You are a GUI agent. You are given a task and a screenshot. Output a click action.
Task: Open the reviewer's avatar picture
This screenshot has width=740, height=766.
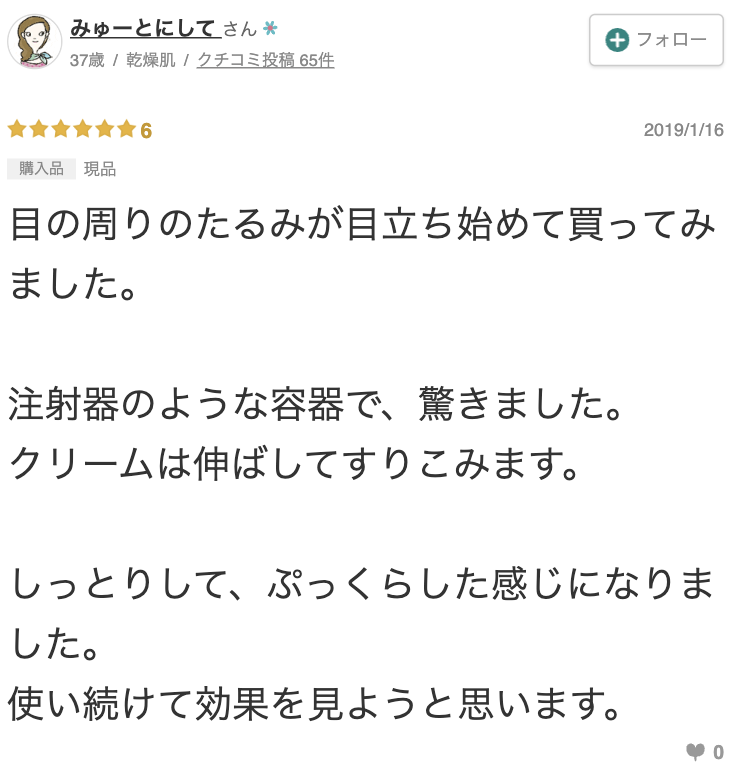34,43
